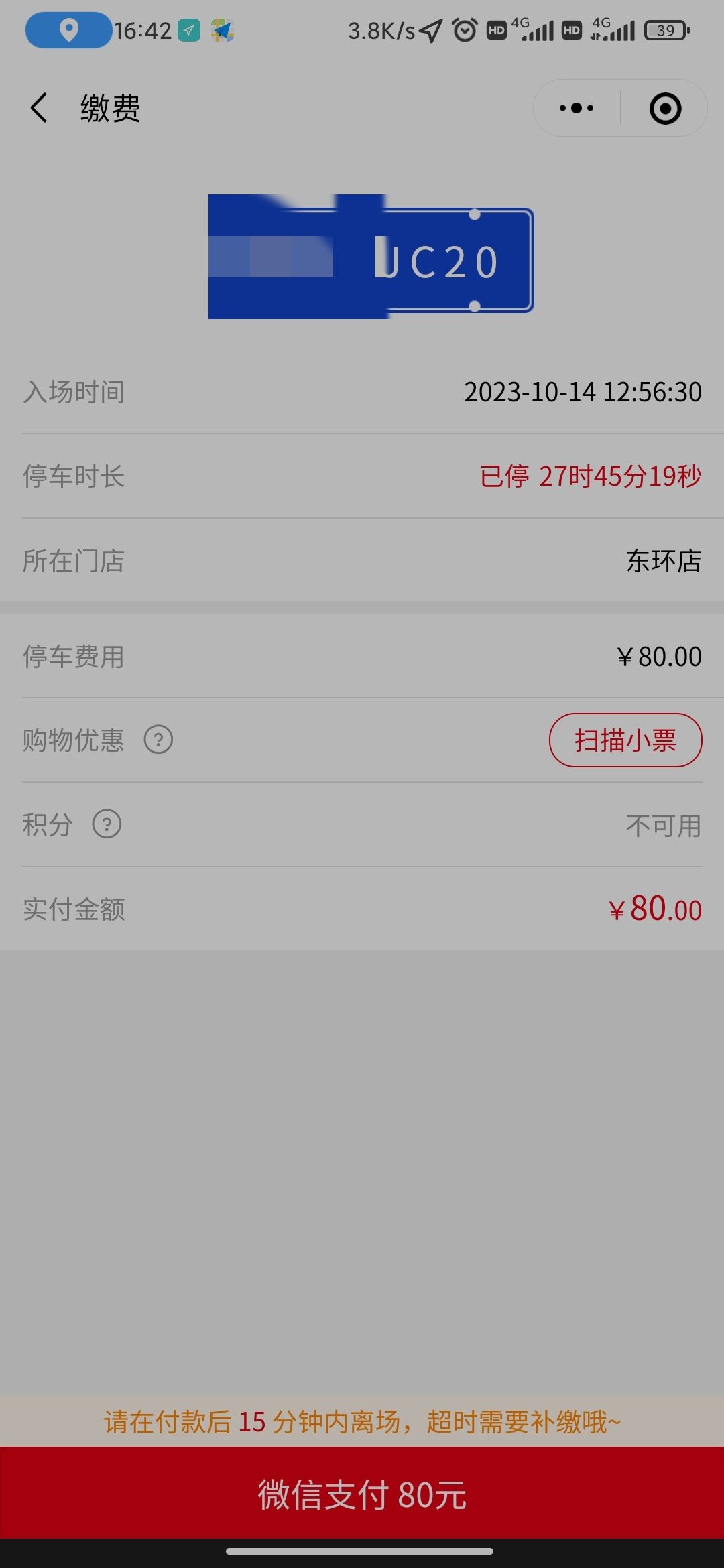Image resolution: width=724 pixels, height=1568 pixels.
Task: Show the help info next to 积分
Action: coord(107,824)
